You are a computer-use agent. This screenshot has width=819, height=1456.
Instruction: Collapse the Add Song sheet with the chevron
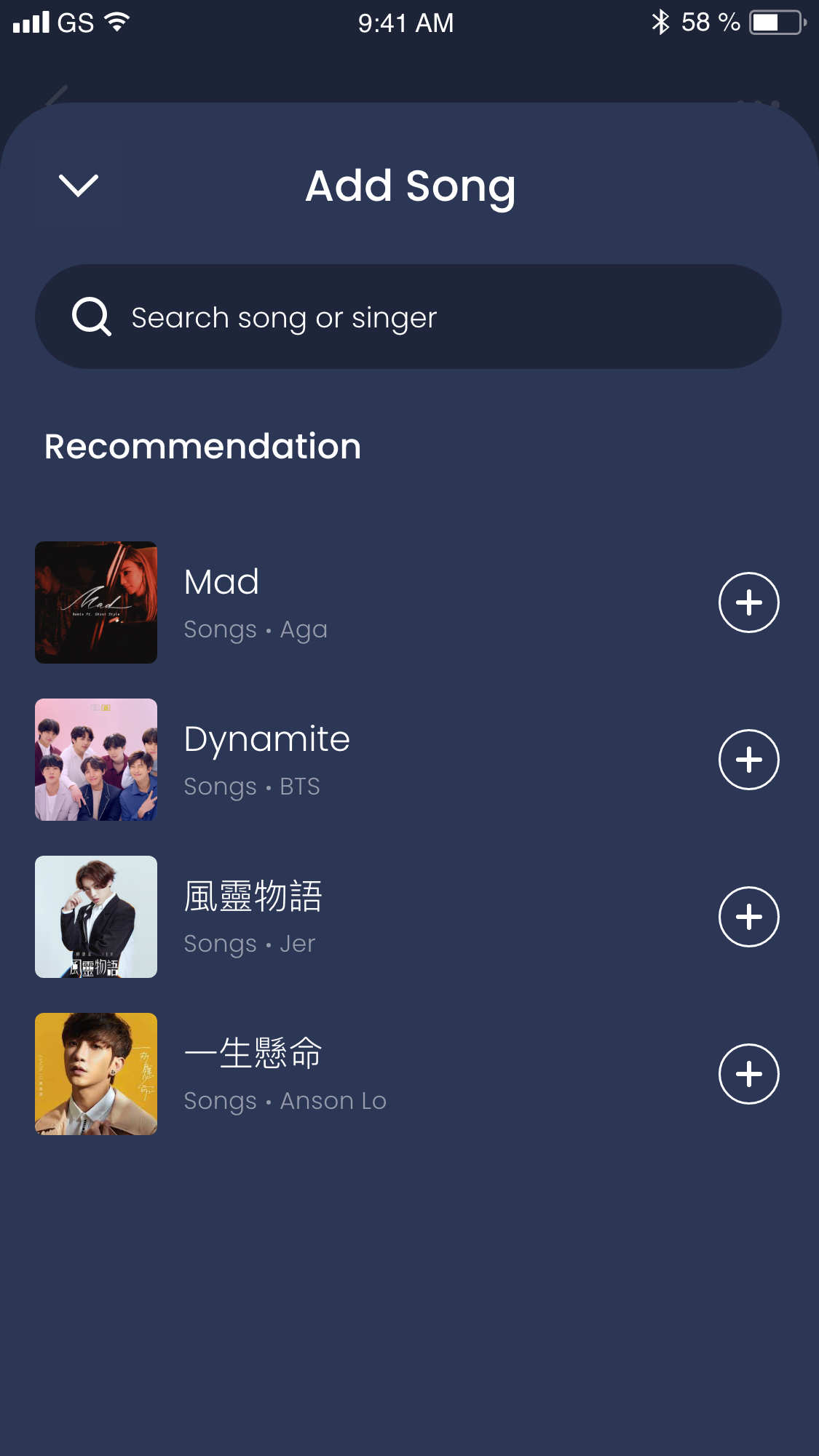78,186
